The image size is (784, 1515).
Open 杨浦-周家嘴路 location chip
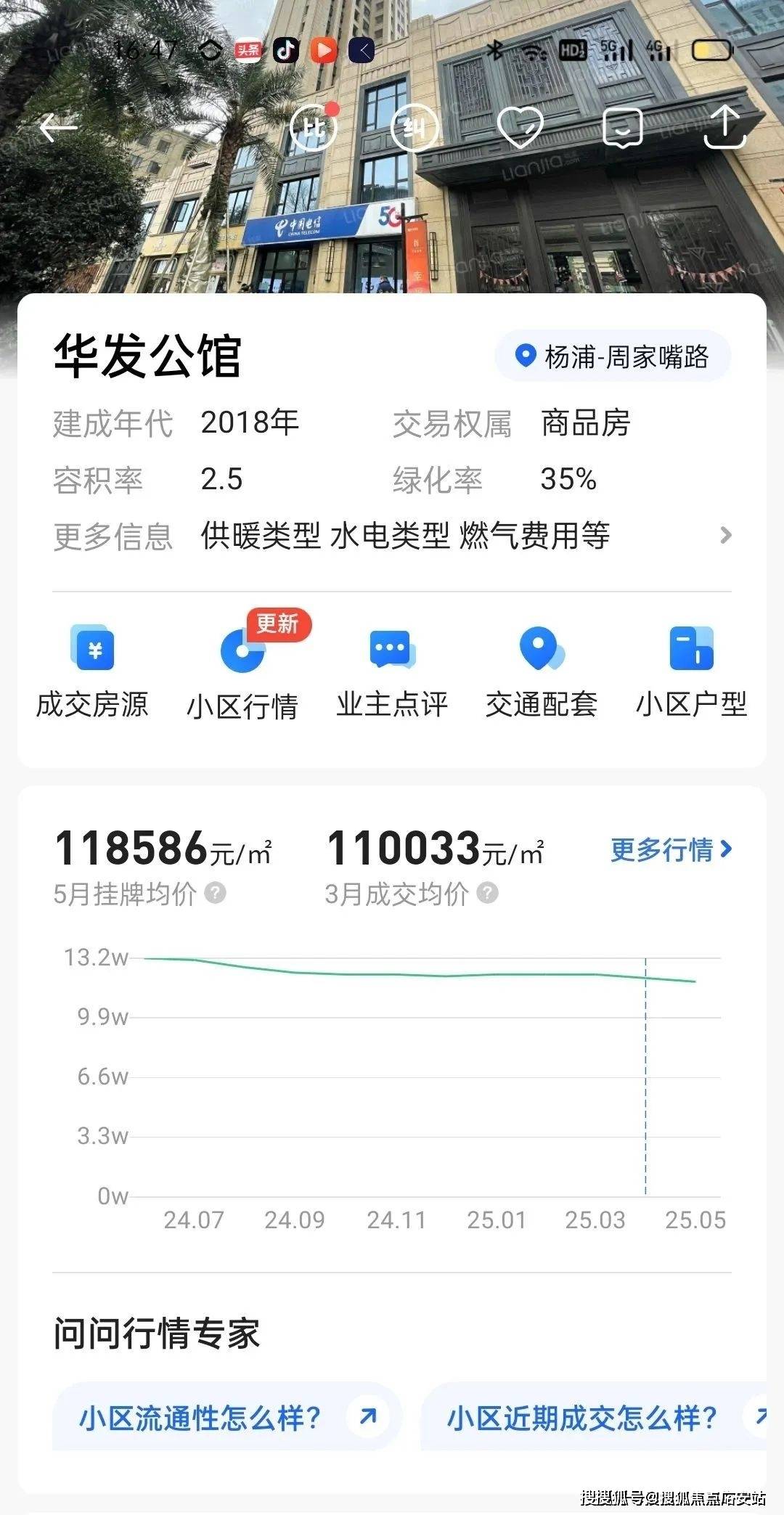pyautogui.click(x=612, y=356)
